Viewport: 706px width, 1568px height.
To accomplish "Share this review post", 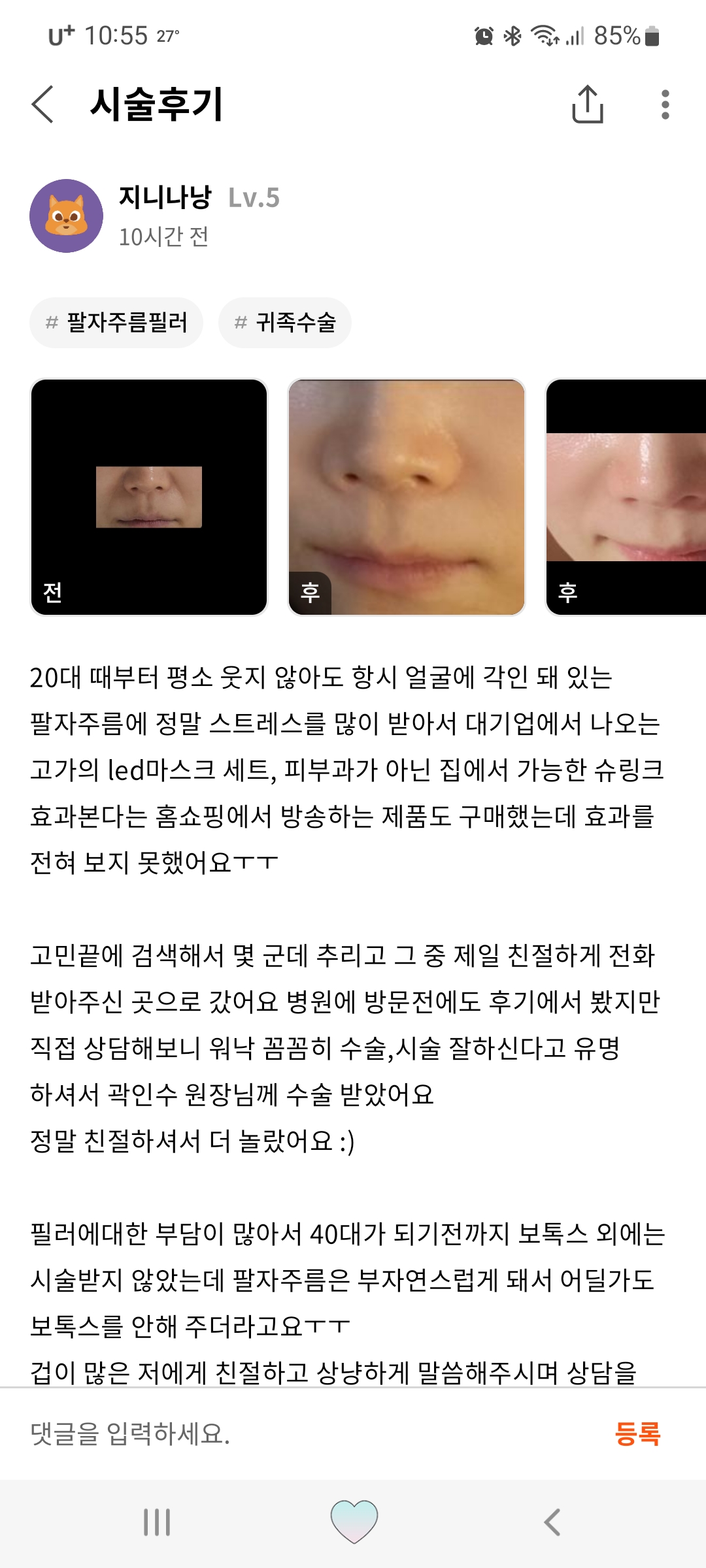I will point(587,104).
